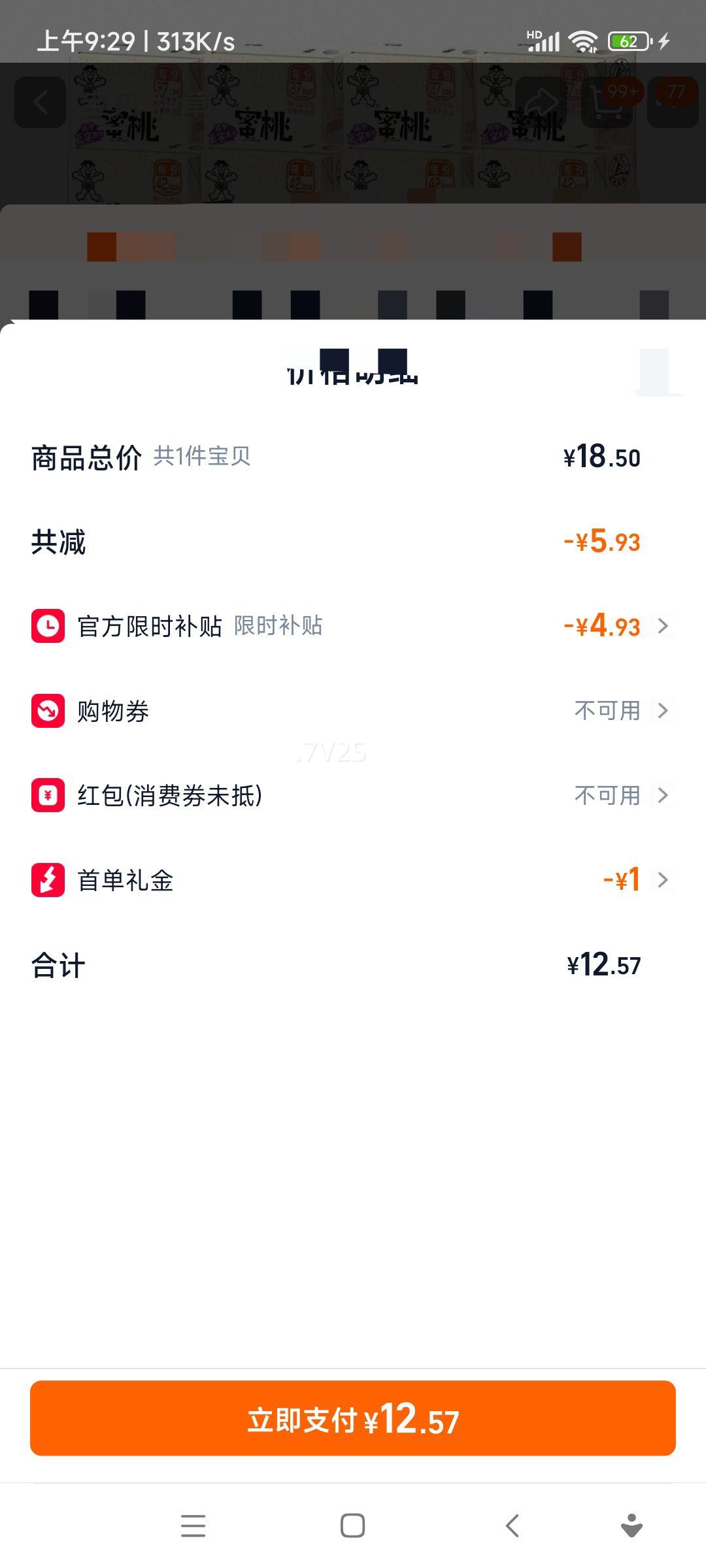
Task: Open the 购物券 unavailable coupons list
Action: (x=664, y=711)
